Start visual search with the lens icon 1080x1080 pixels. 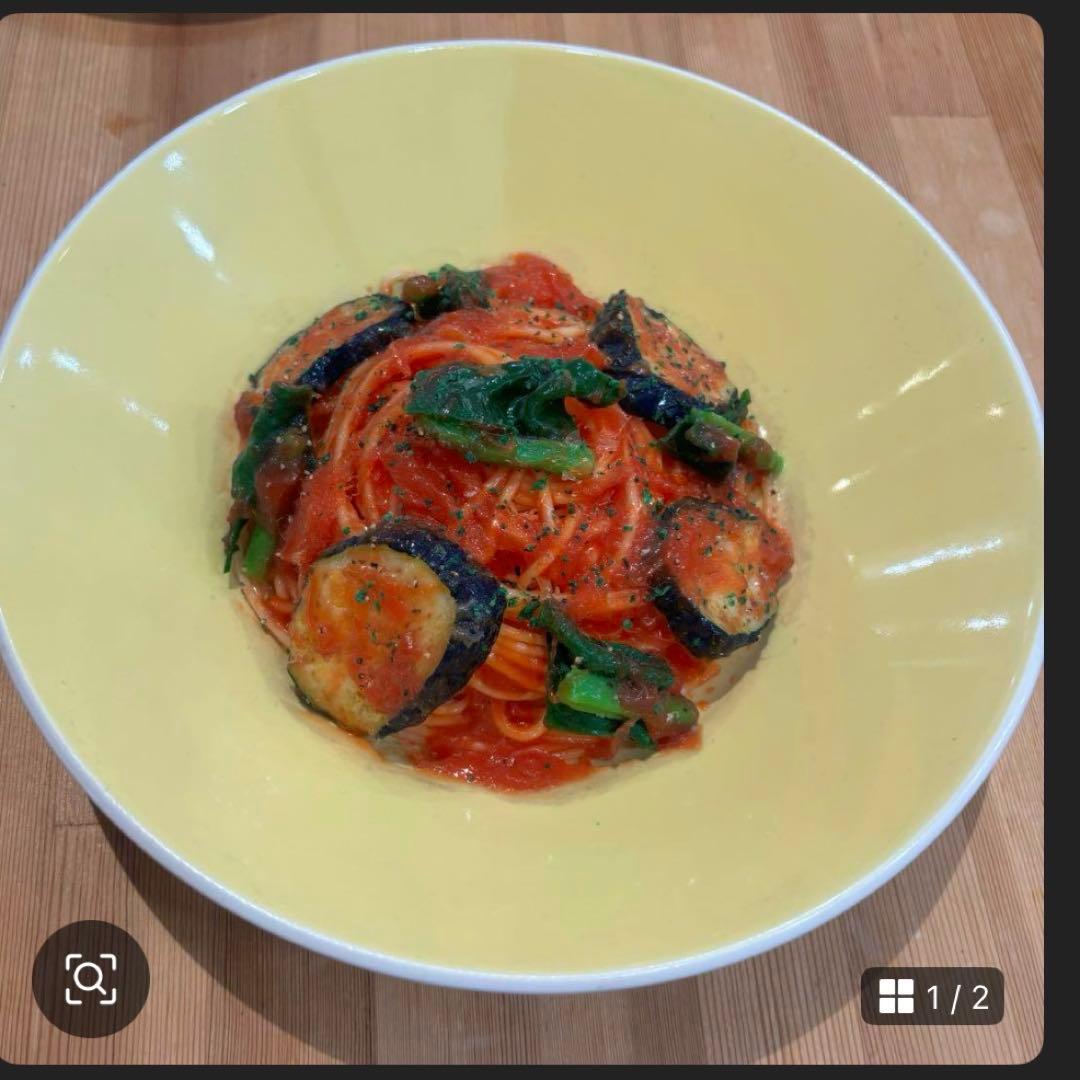(x=91, y=979)
